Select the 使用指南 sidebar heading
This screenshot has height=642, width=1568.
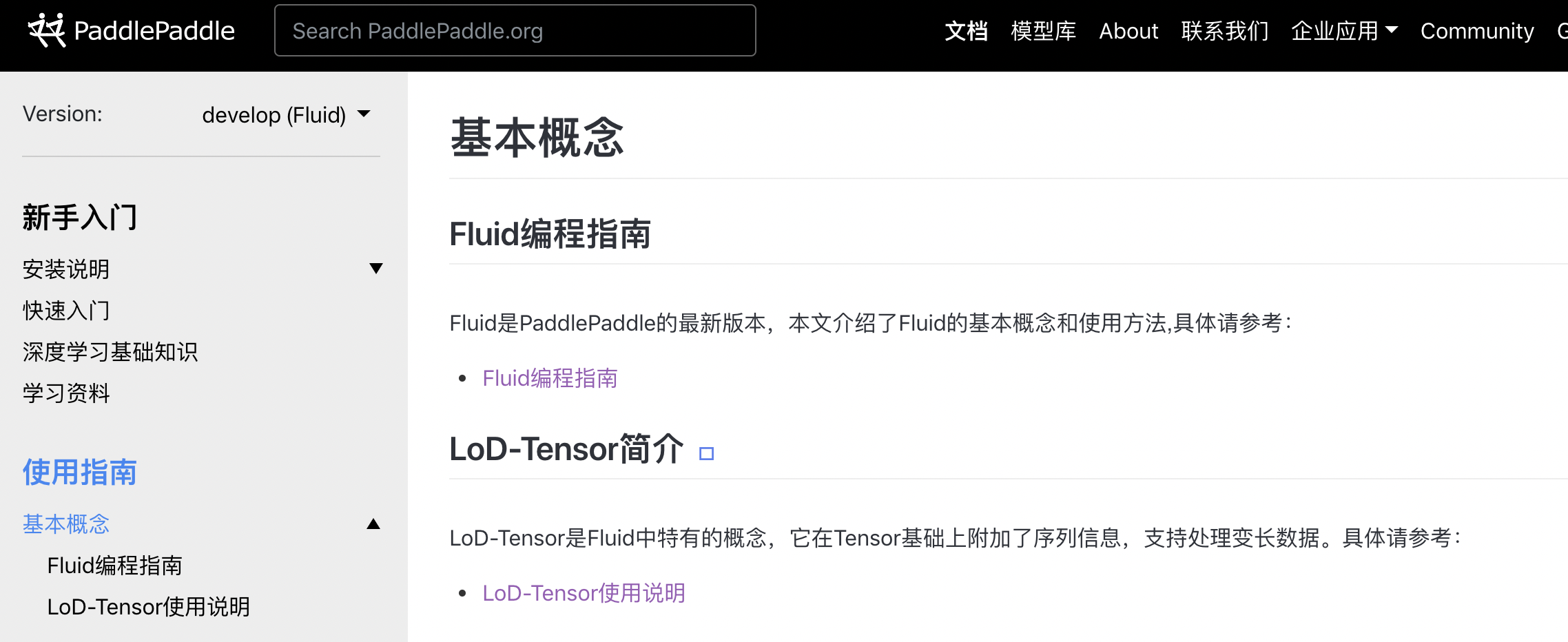coord(80,473)
